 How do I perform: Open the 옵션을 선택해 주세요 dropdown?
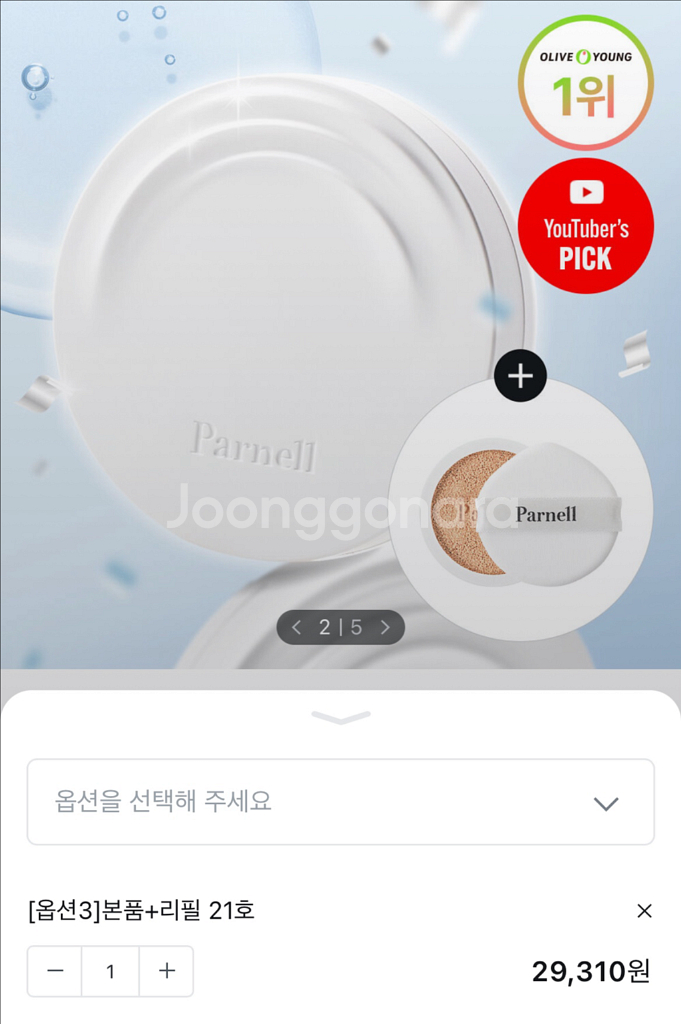click(340, 802)
